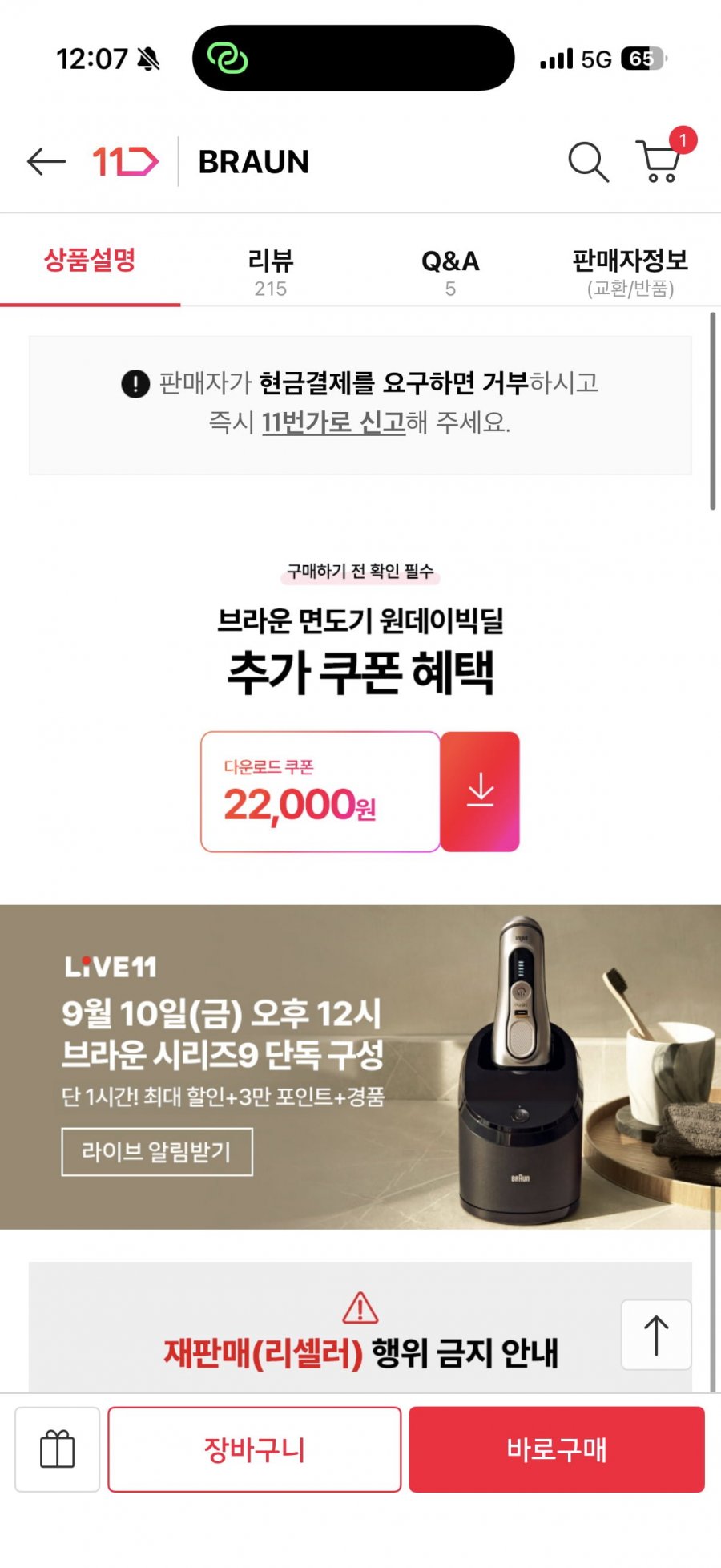Image resolution: width=721 pixels, height=1568 pixels.
Task: Add the item with 장바구니
Action: tap(255, 1449)
